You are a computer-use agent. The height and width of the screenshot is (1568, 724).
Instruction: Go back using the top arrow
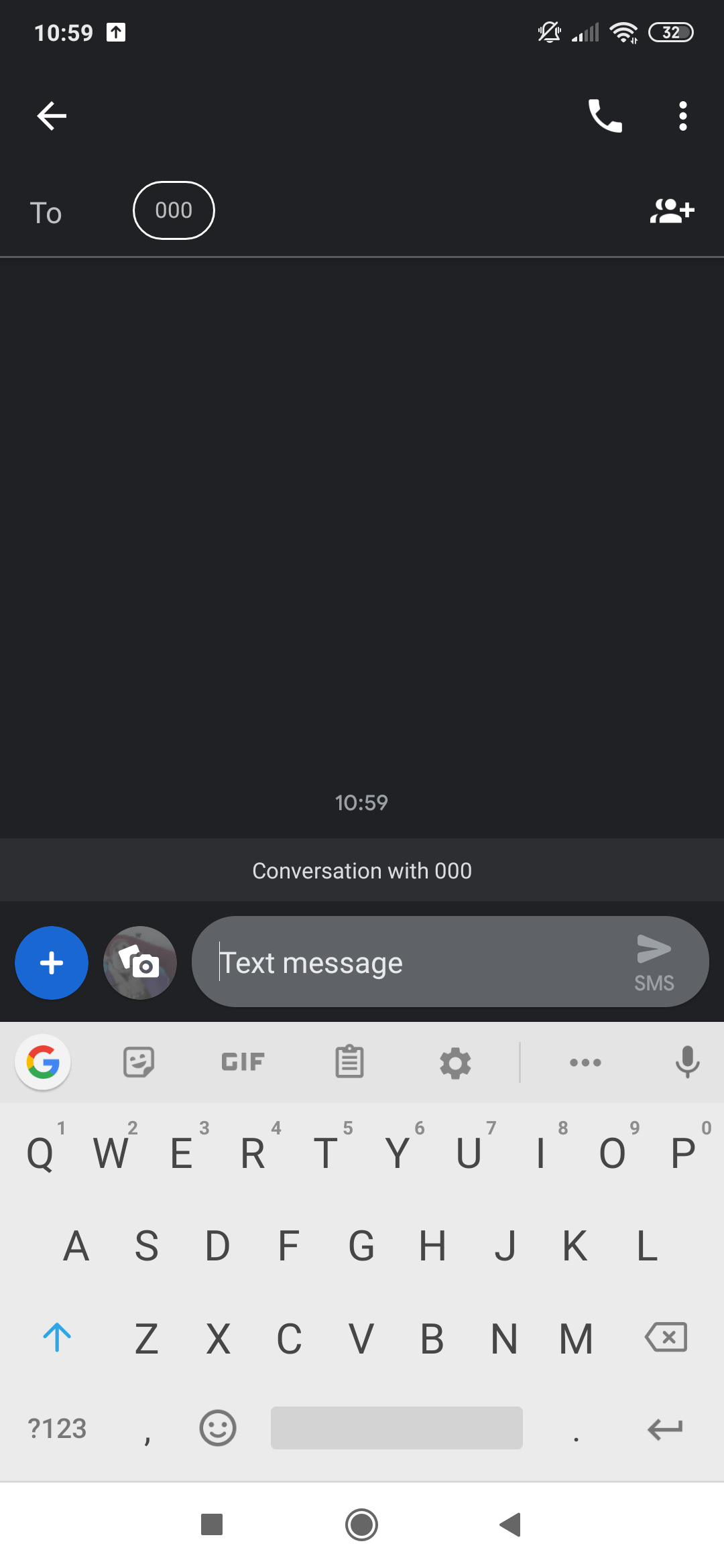tap(52, 116)
